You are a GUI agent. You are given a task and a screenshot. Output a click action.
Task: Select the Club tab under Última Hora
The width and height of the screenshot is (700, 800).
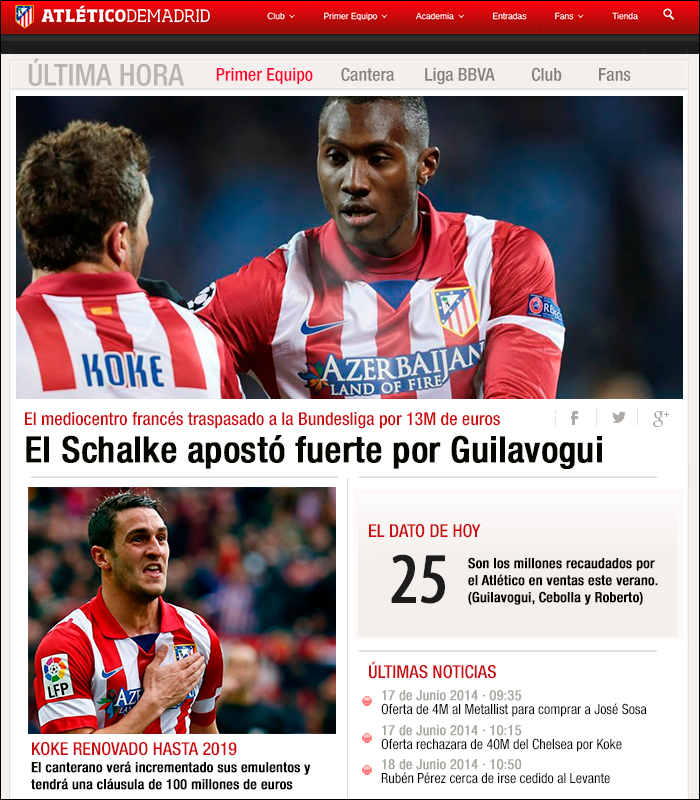pyautogui.click(x=546, y=75)
